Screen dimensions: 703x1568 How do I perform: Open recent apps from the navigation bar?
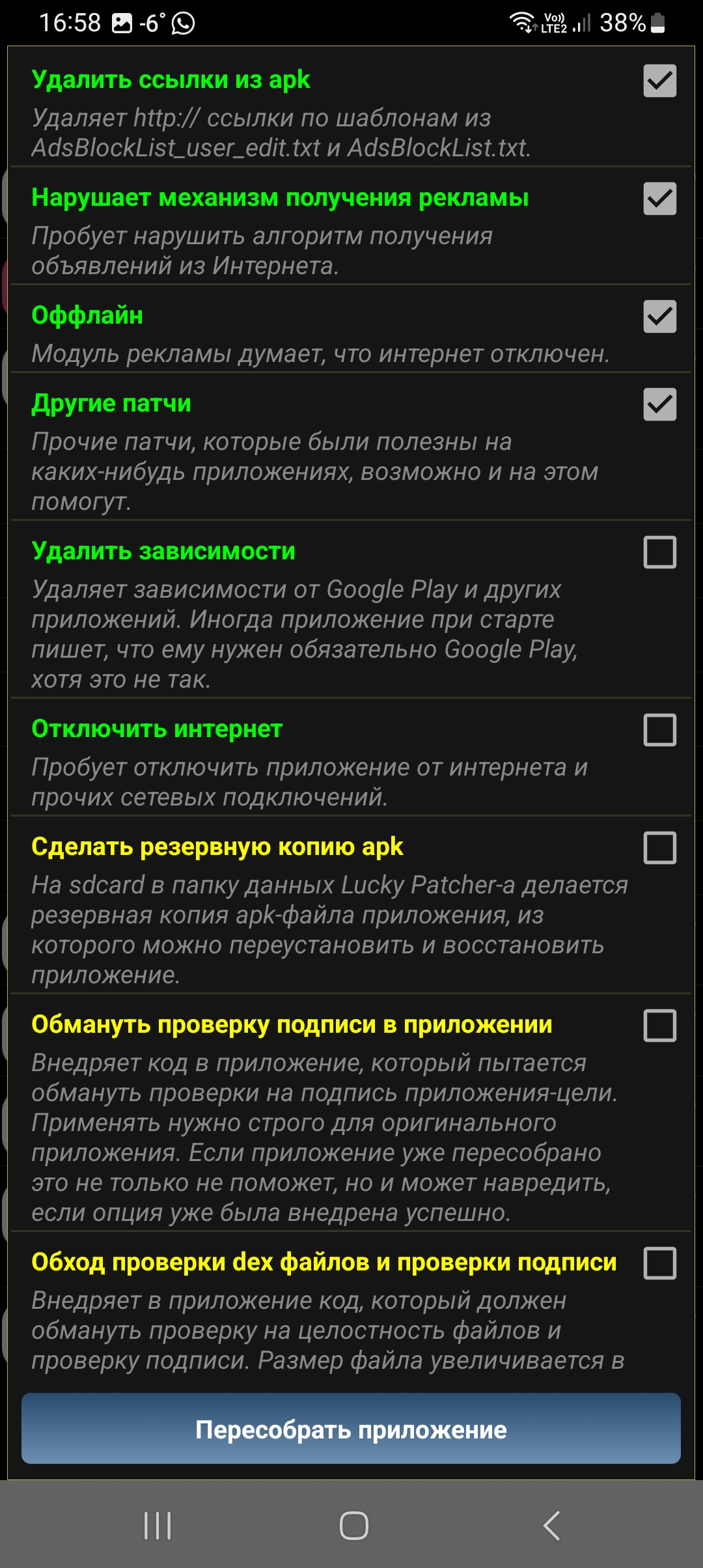tap(158, 1526)
